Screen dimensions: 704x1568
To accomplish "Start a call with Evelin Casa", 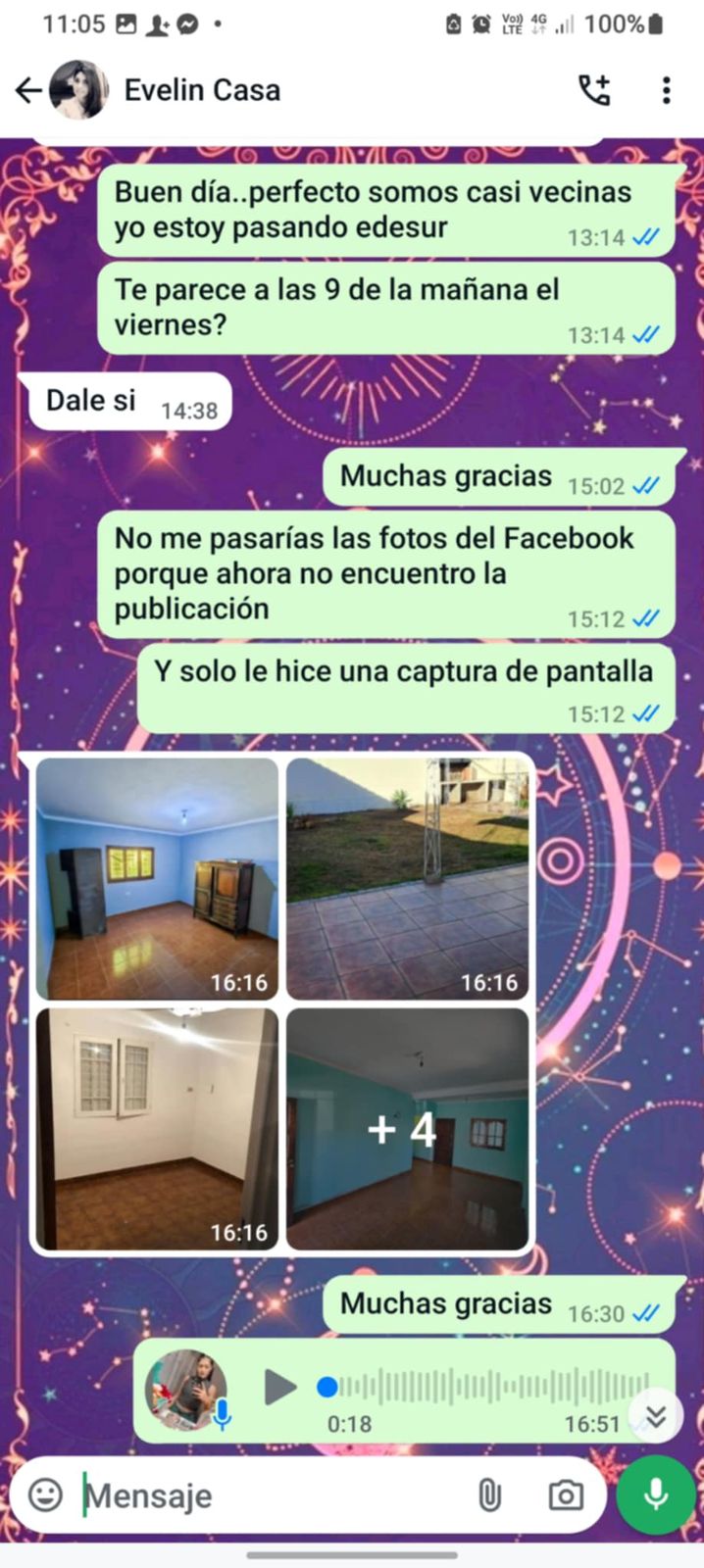I will pyautogui.click(x=593, y=90).
